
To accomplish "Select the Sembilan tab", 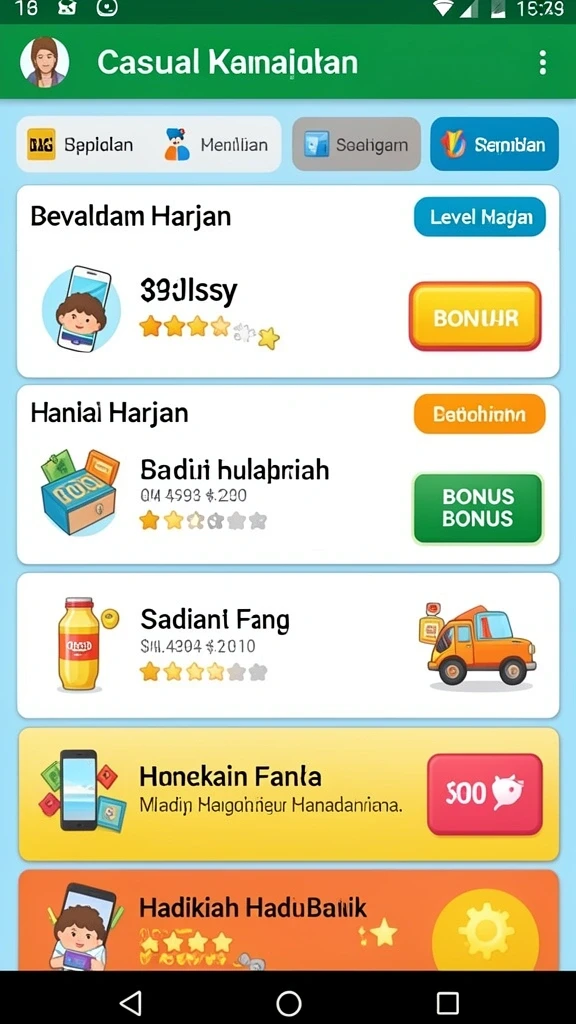I will 494,144.
